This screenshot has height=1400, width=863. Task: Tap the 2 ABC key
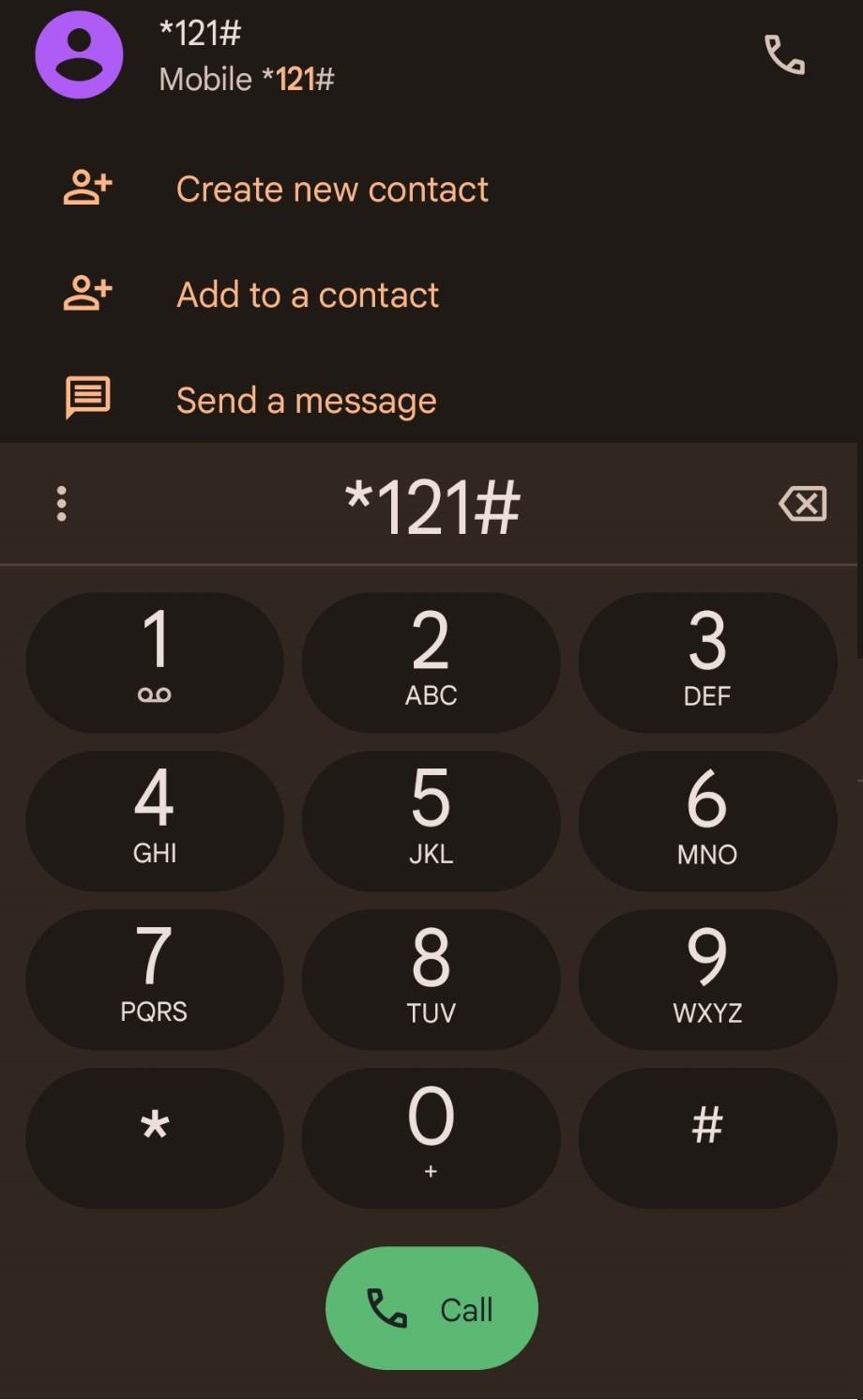(431, 662)
